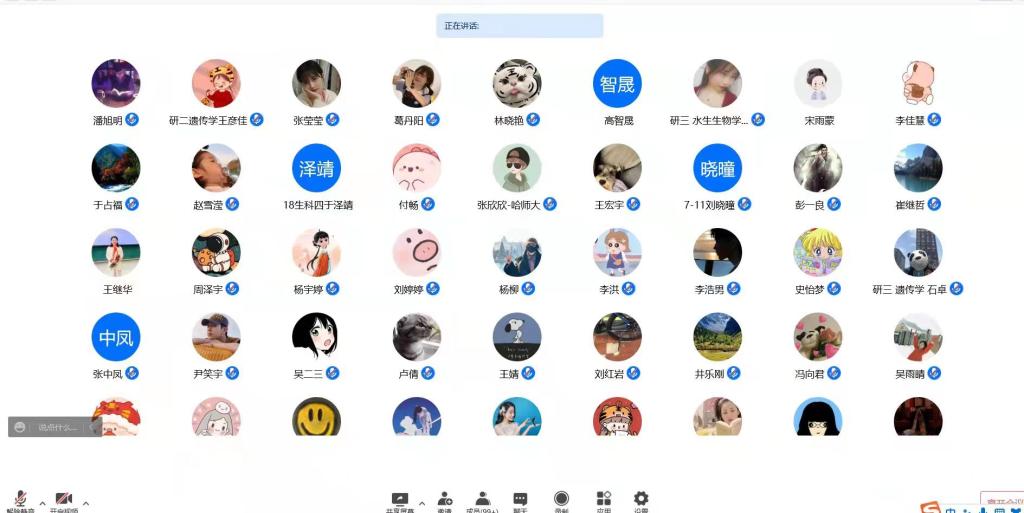Open the members list
The height and width of the screenshot is (513, 1024).
click(483, 499)
